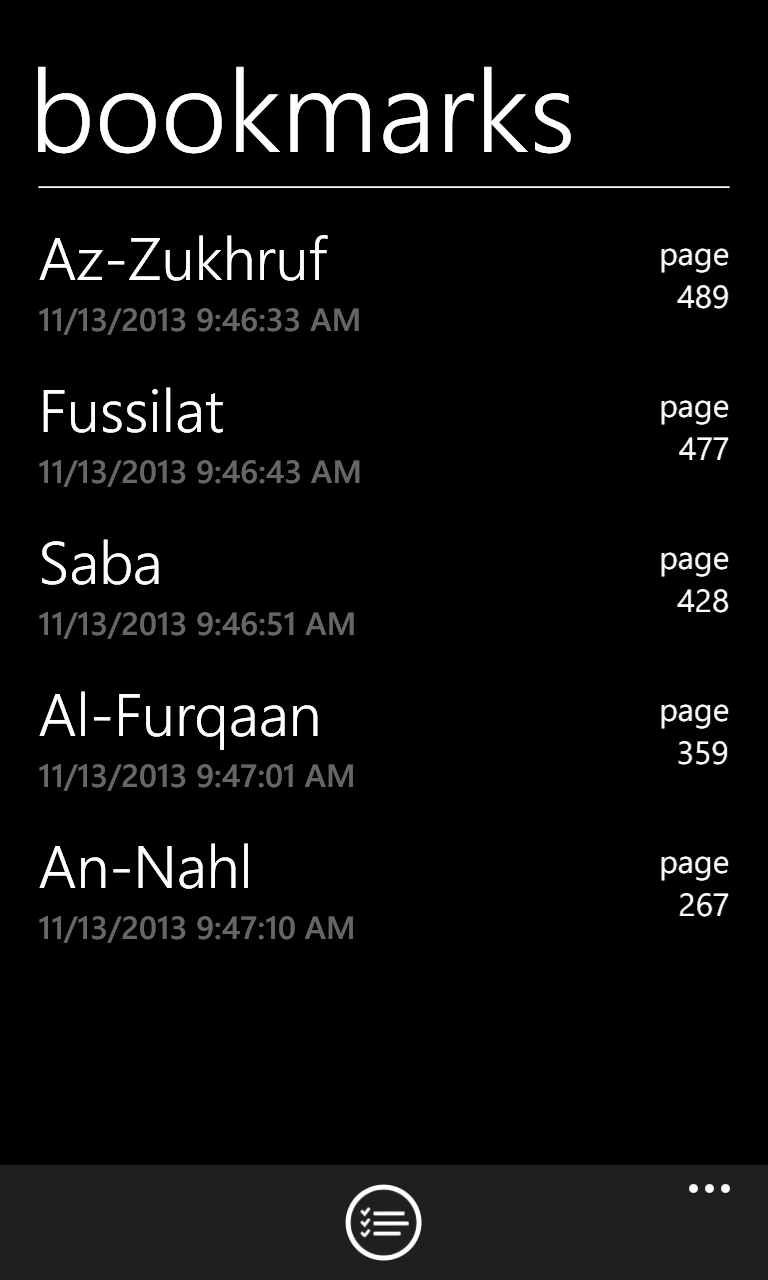Open the An-Nahl bookmark
Screen dimensions: 768x1280
146,869
